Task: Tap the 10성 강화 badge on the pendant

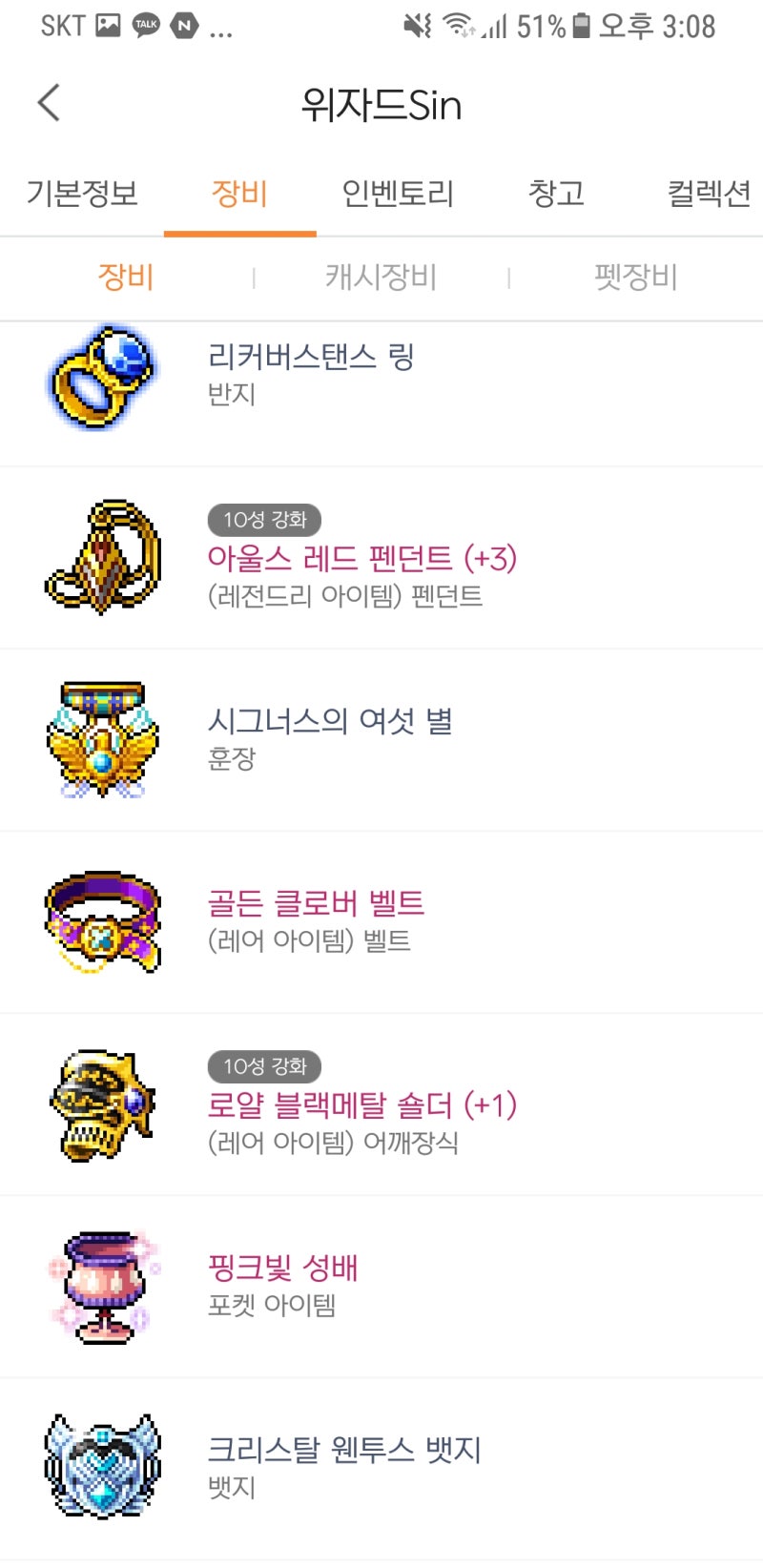Action: [x=264, y=521]
